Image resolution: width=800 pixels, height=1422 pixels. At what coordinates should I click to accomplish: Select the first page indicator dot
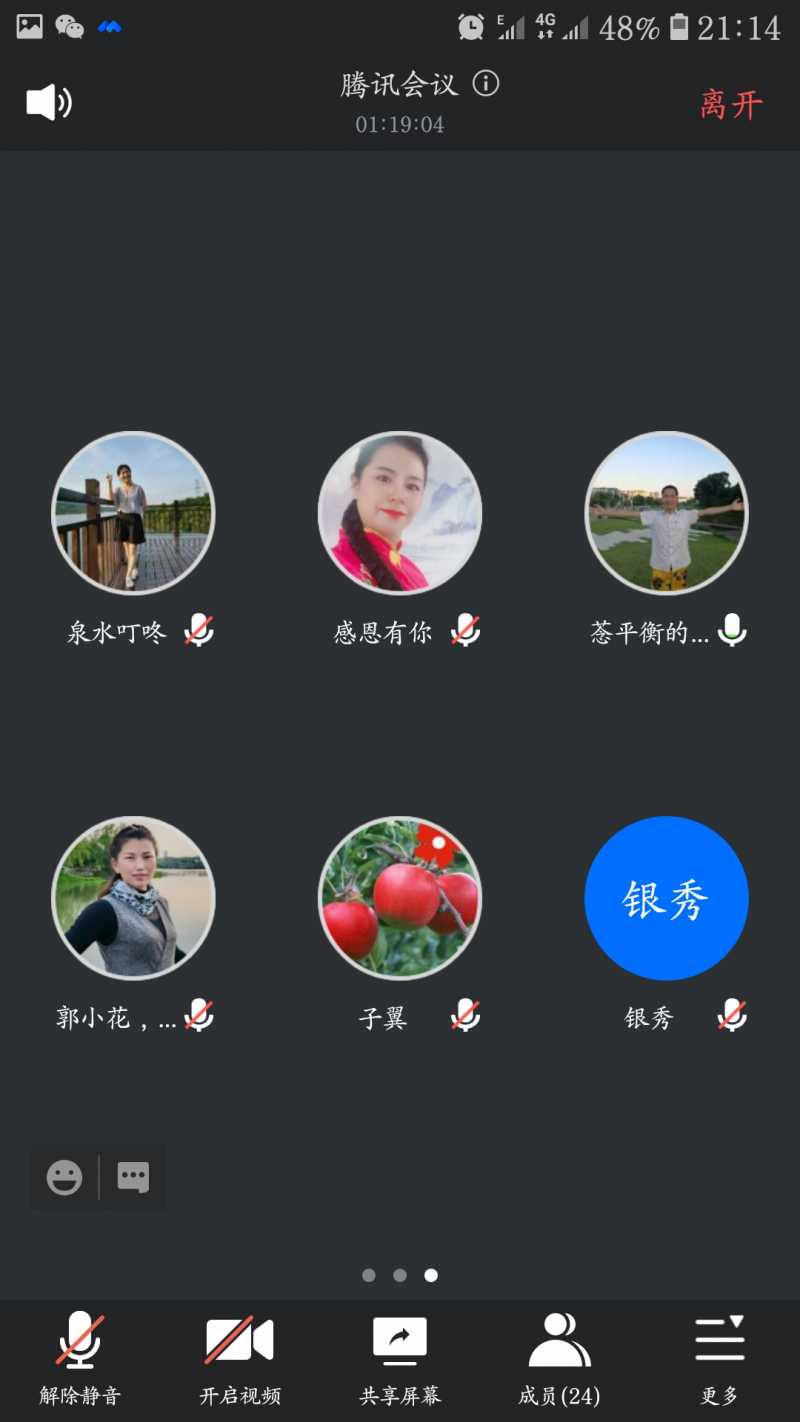pyautogui.click(x=368, y=1275)
